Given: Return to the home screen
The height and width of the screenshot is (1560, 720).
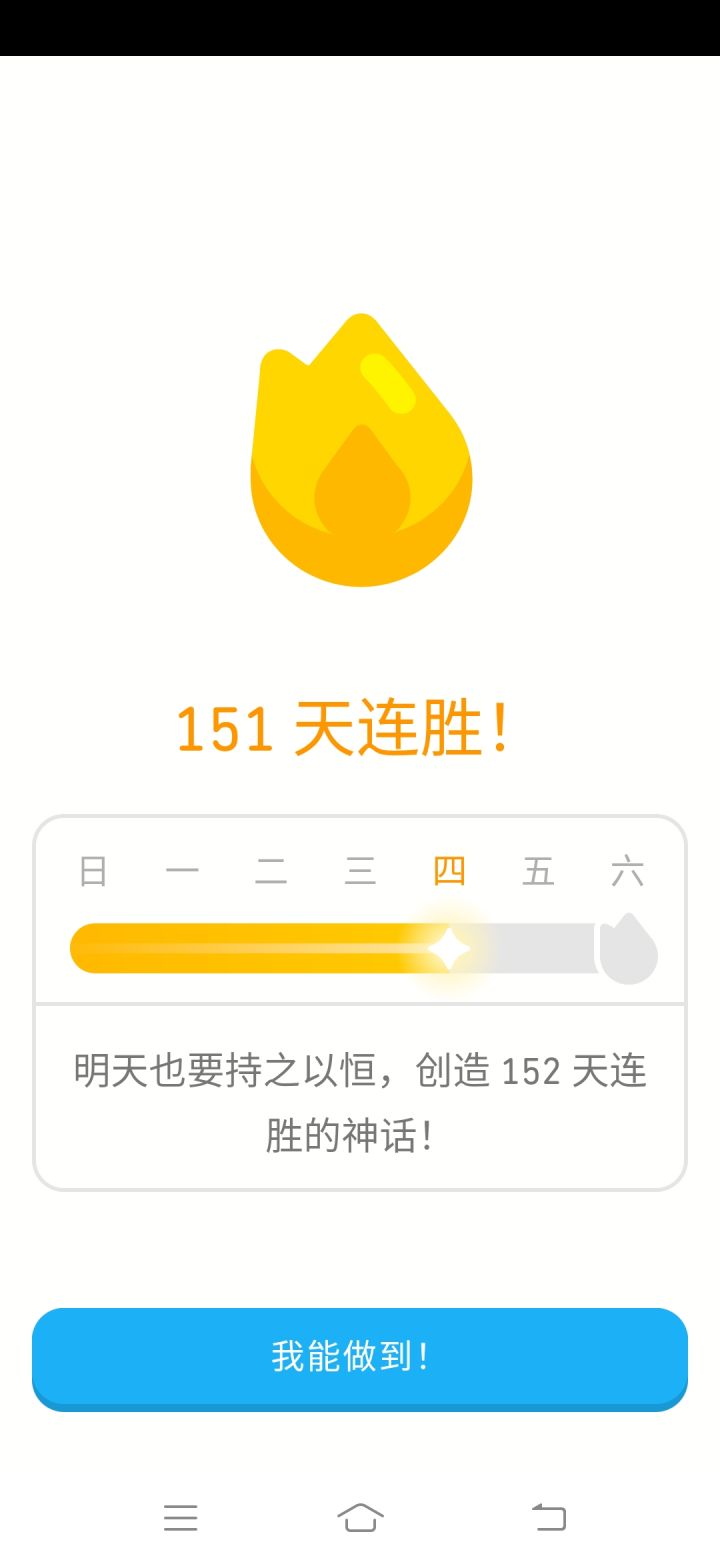Looking at the screenshot, I should coord(360,1518).
